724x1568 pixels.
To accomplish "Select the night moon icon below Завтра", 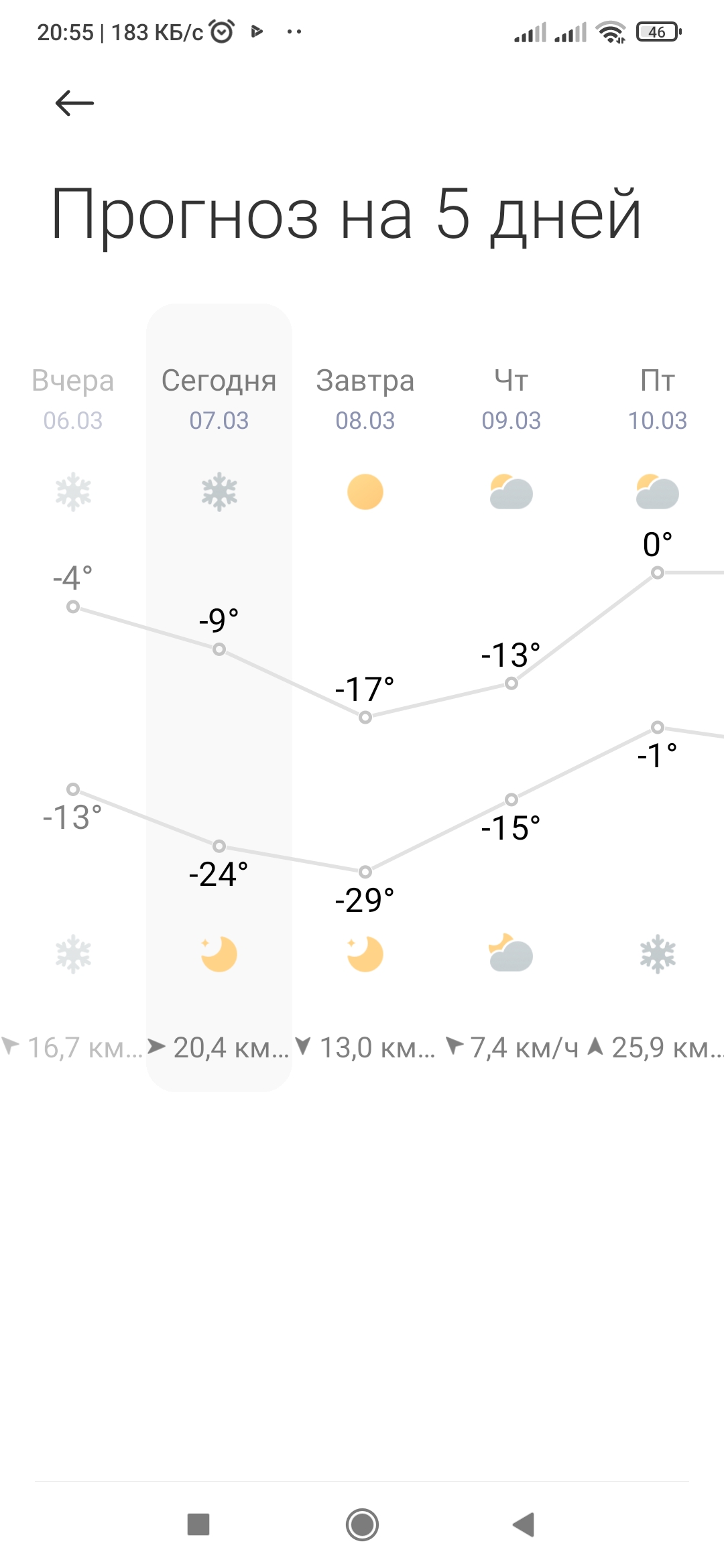I will pos(365,955).
